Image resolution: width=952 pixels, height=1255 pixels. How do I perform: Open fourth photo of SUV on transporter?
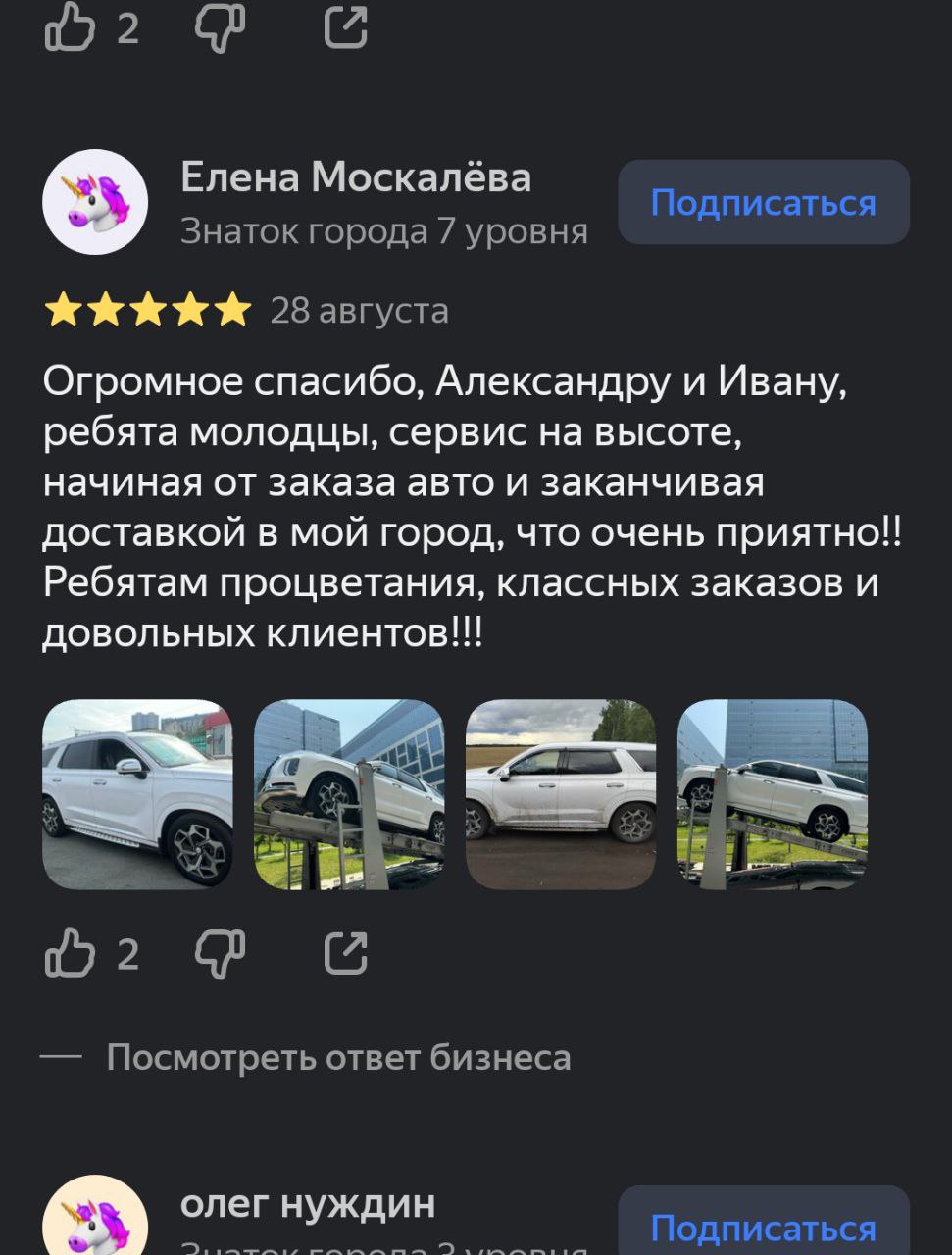coord(773,794)
